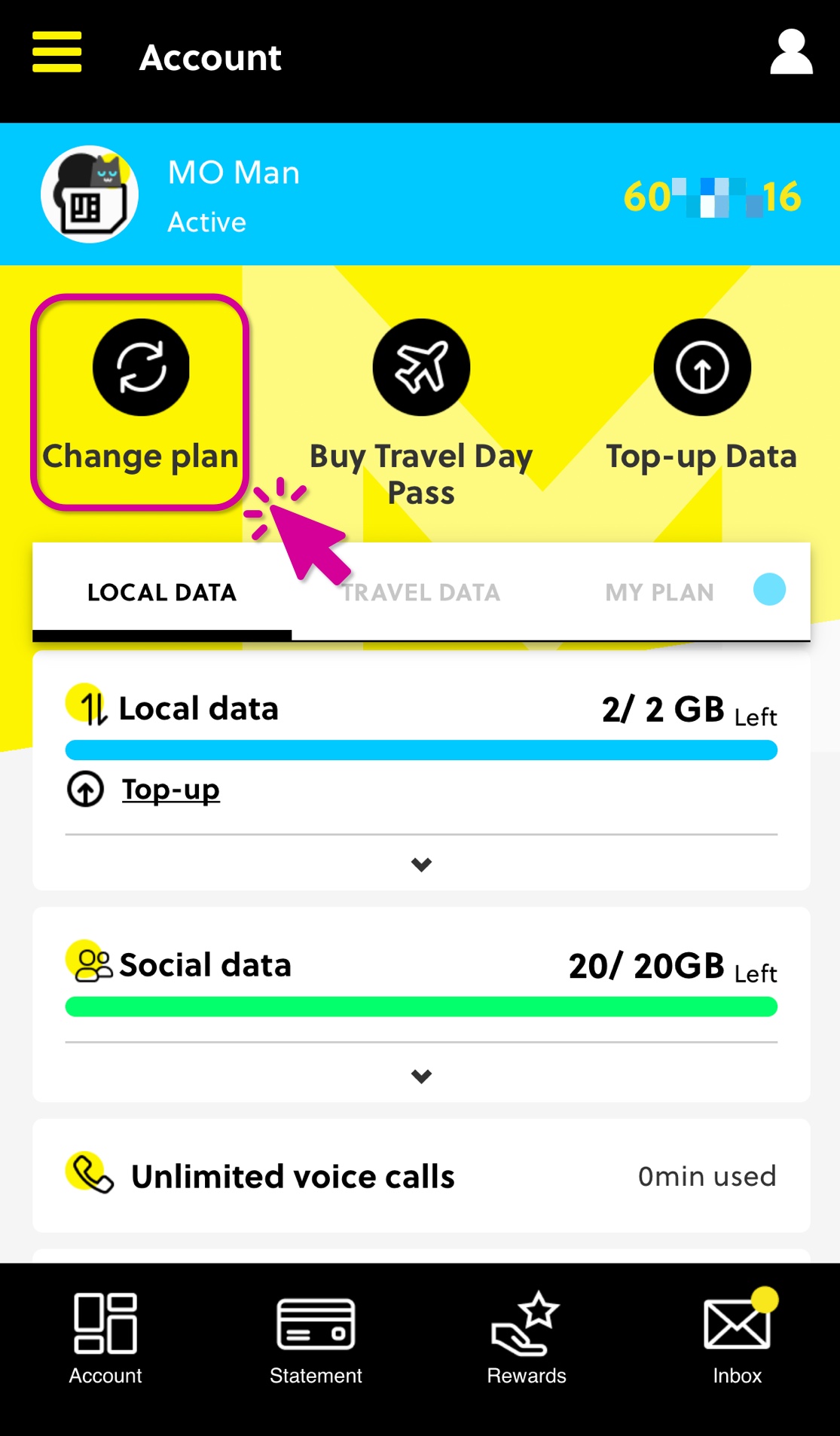Open the hamburger drawer menu
This screenshot has height=1436, width=840.
pyautogui.click(x=57, y=52)
